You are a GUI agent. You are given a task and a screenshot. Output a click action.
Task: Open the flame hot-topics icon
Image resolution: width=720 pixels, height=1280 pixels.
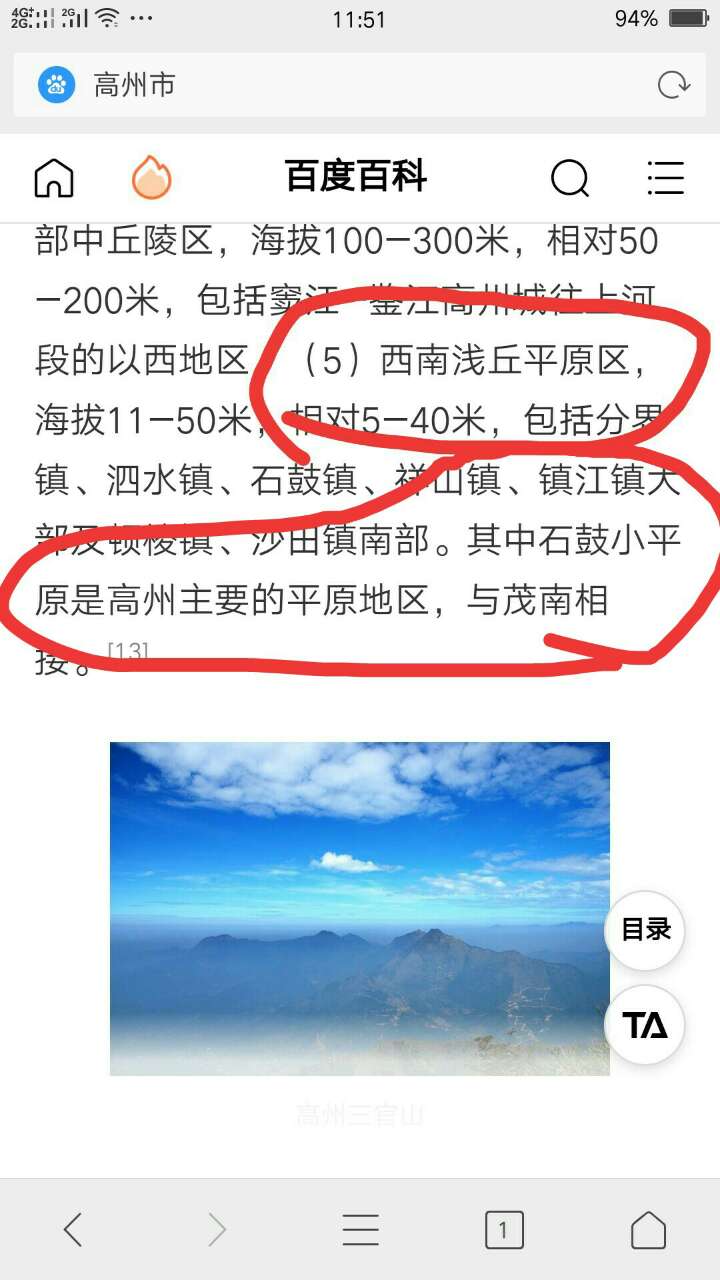point(152,178)
